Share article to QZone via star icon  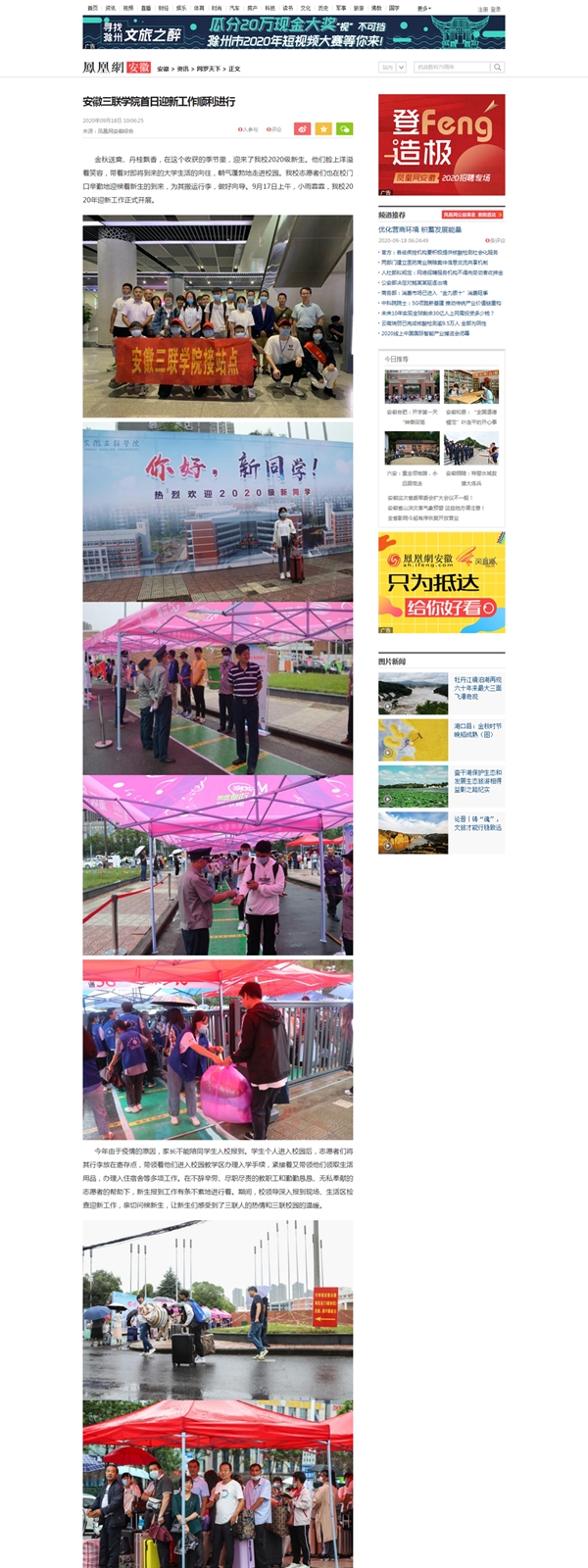[x=323, y=129]
